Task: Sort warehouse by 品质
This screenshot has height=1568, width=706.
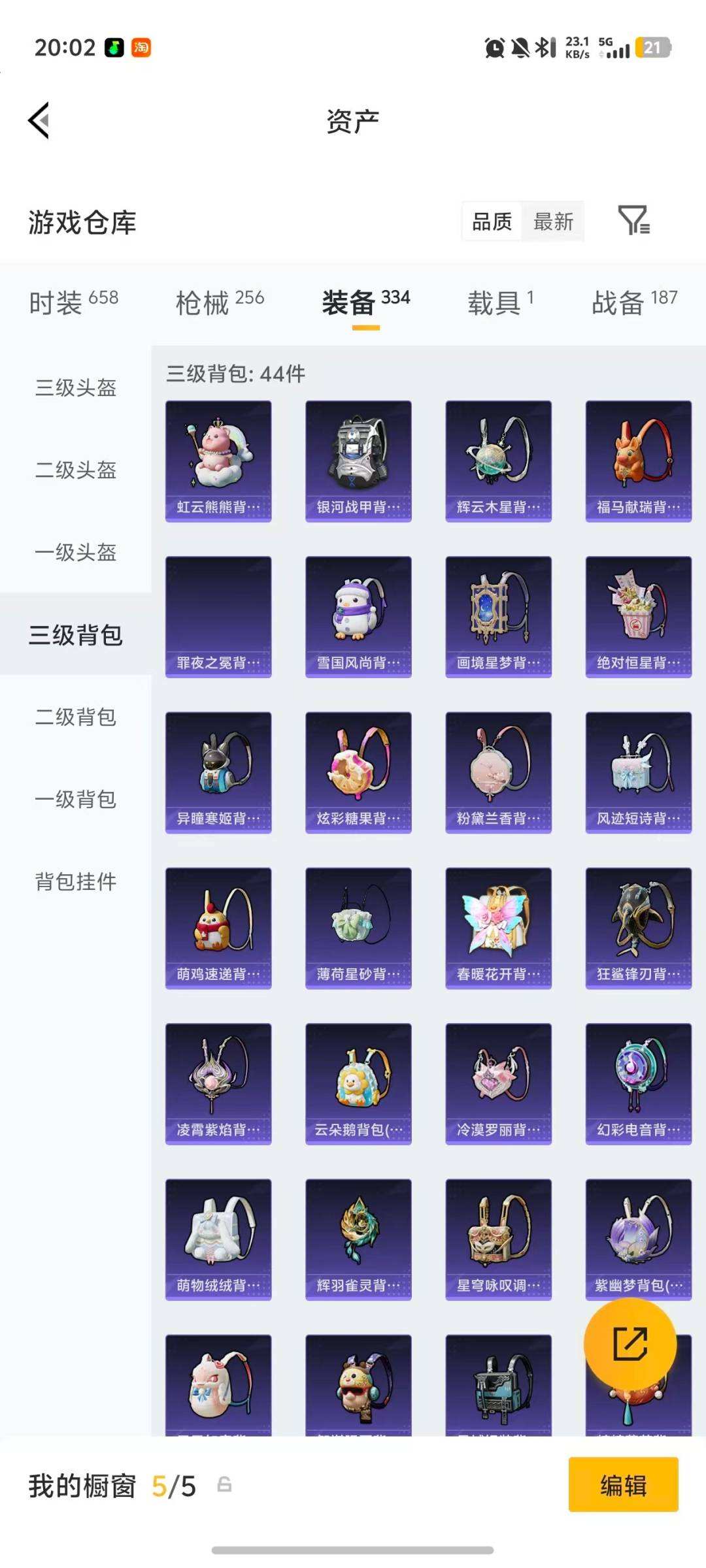Action: point(492,221)
